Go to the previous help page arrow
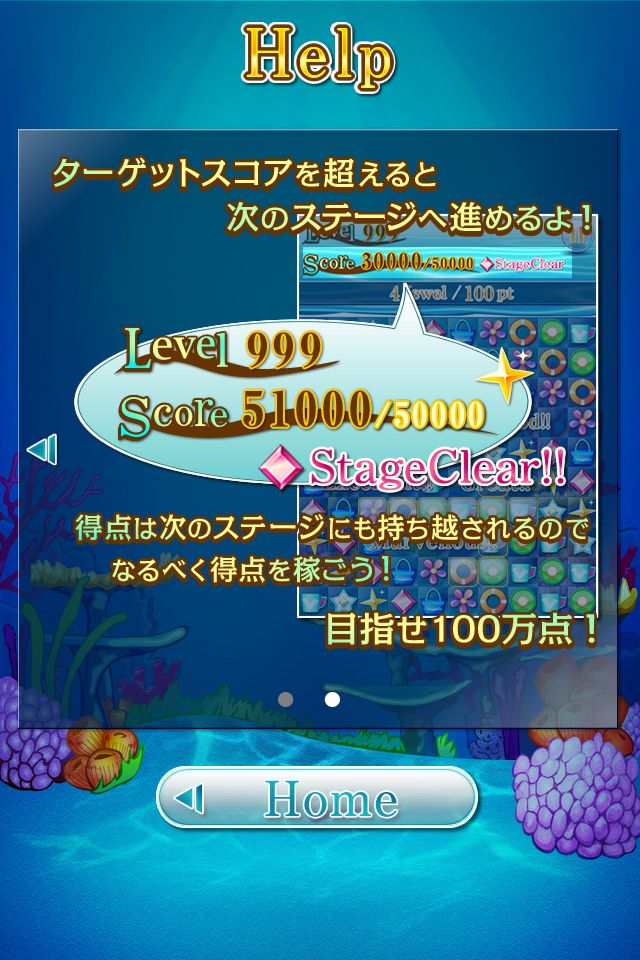Screen dimensions: 640x960 coord(42,450)
